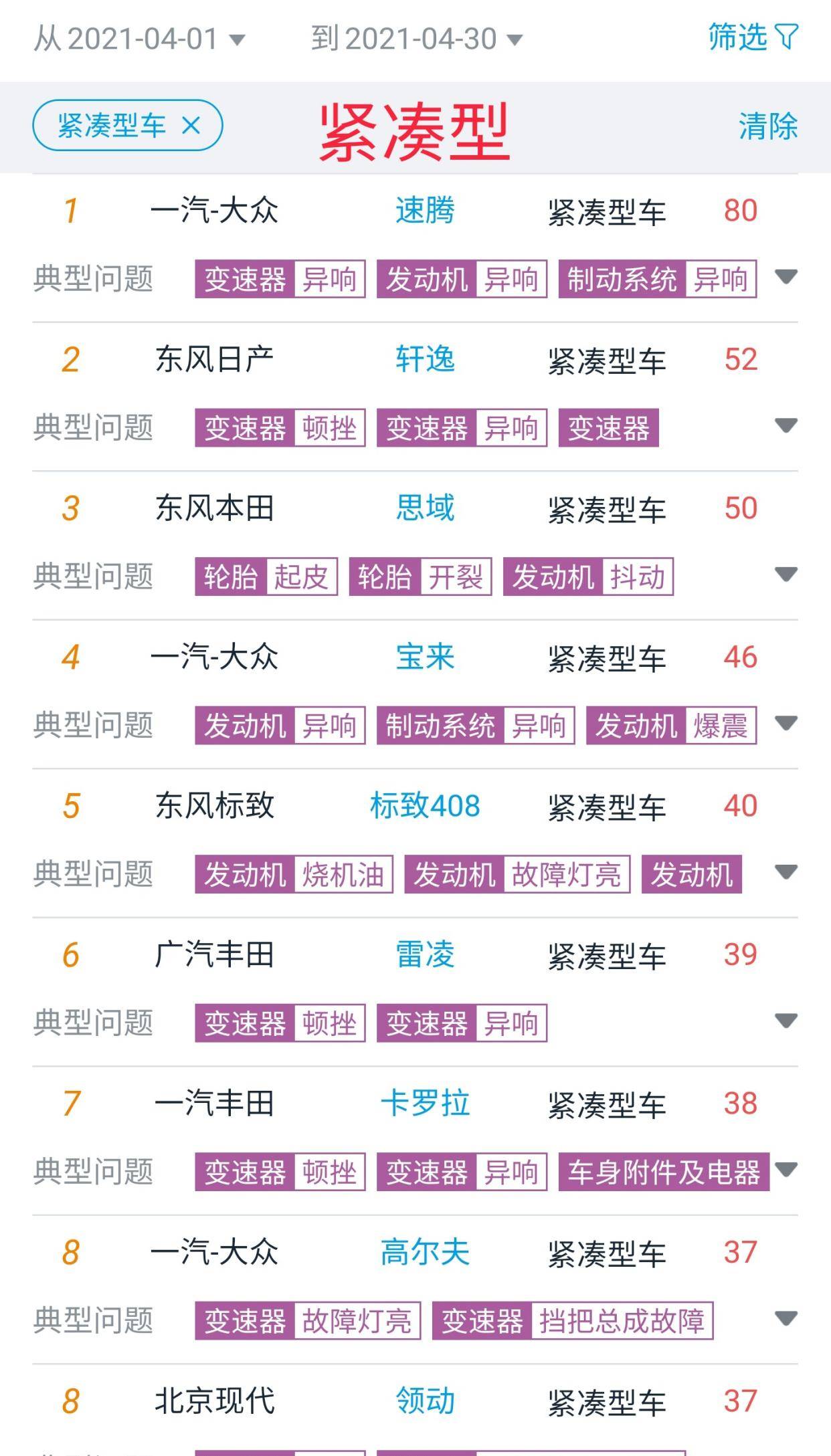Open the 轩逸 model page
Viewport: 831px width, 1456px height.
tap(426, 361)
